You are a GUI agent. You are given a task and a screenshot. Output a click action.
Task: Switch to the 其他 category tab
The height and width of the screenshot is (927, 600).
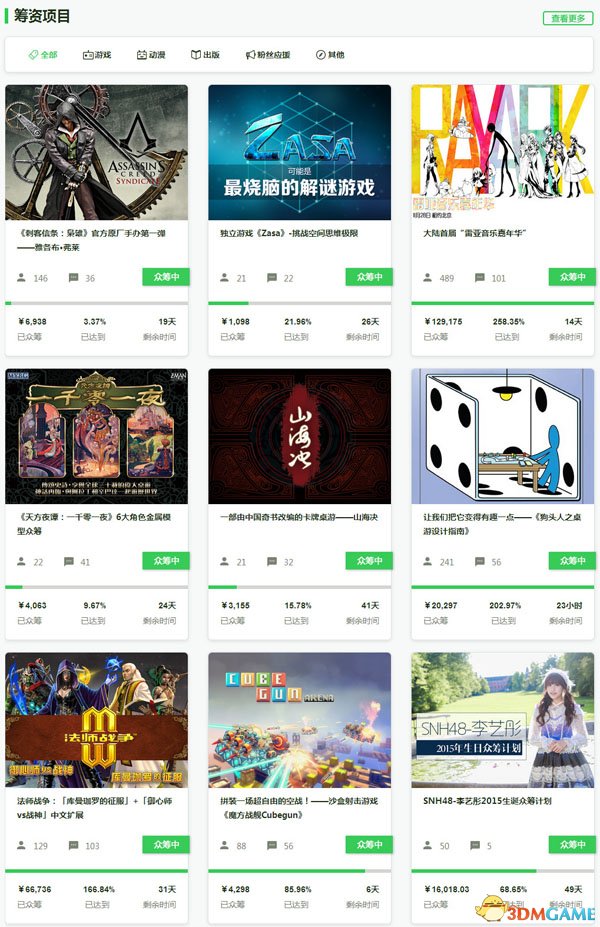(x=330, y=55)
